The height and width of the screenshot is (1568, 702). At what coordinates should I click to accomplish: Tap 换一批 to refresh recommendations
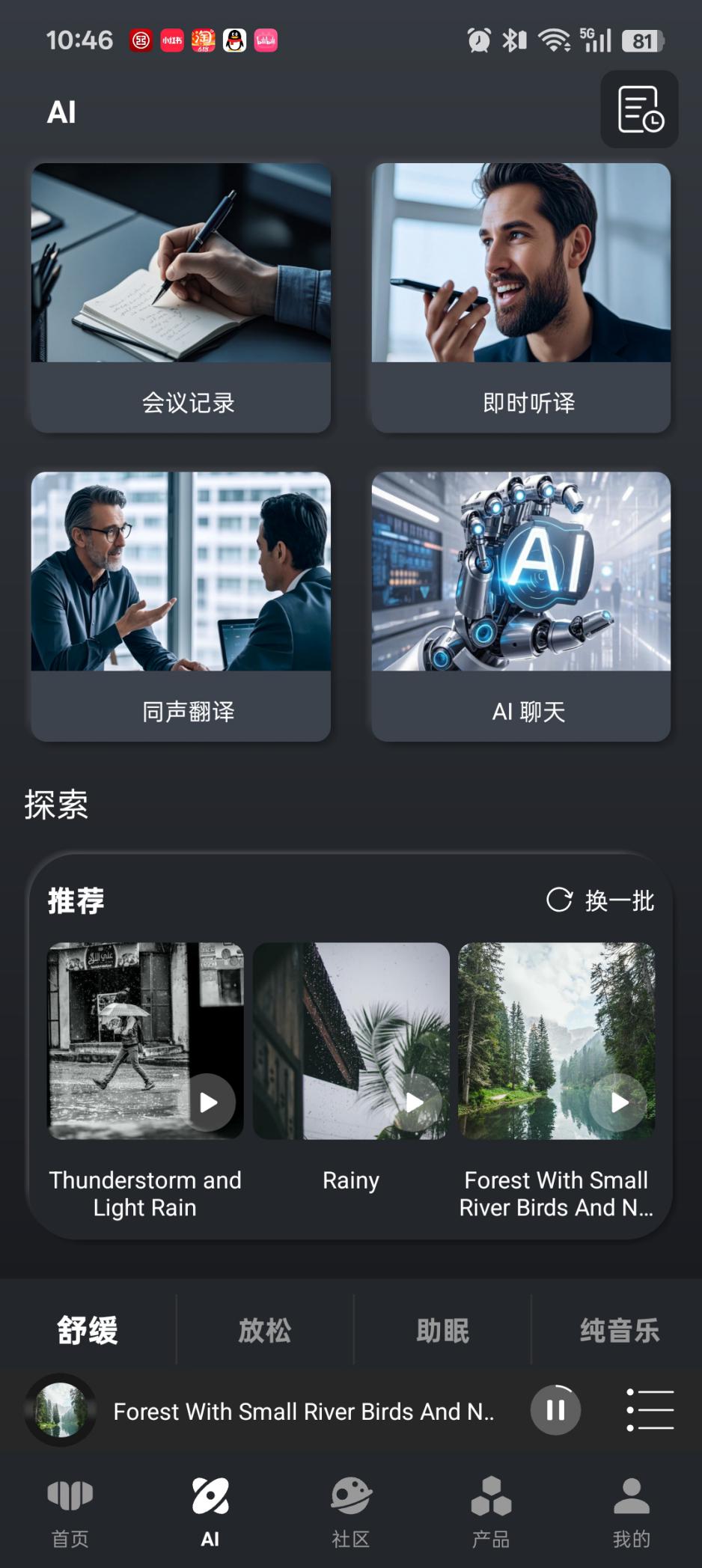coord(600,900)
